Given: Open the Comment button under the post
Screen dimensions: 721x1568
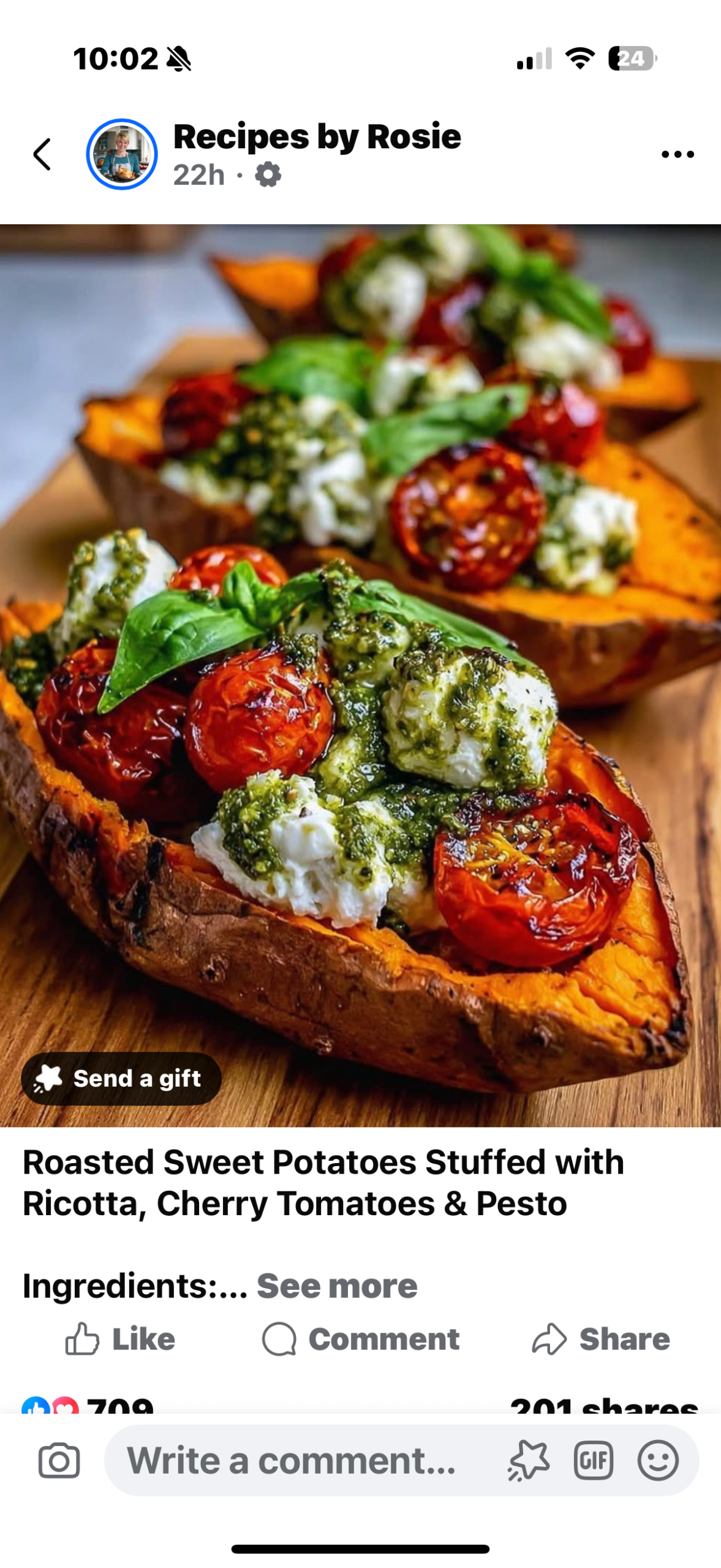Looking at the screenshot, I should (361, 1339).
